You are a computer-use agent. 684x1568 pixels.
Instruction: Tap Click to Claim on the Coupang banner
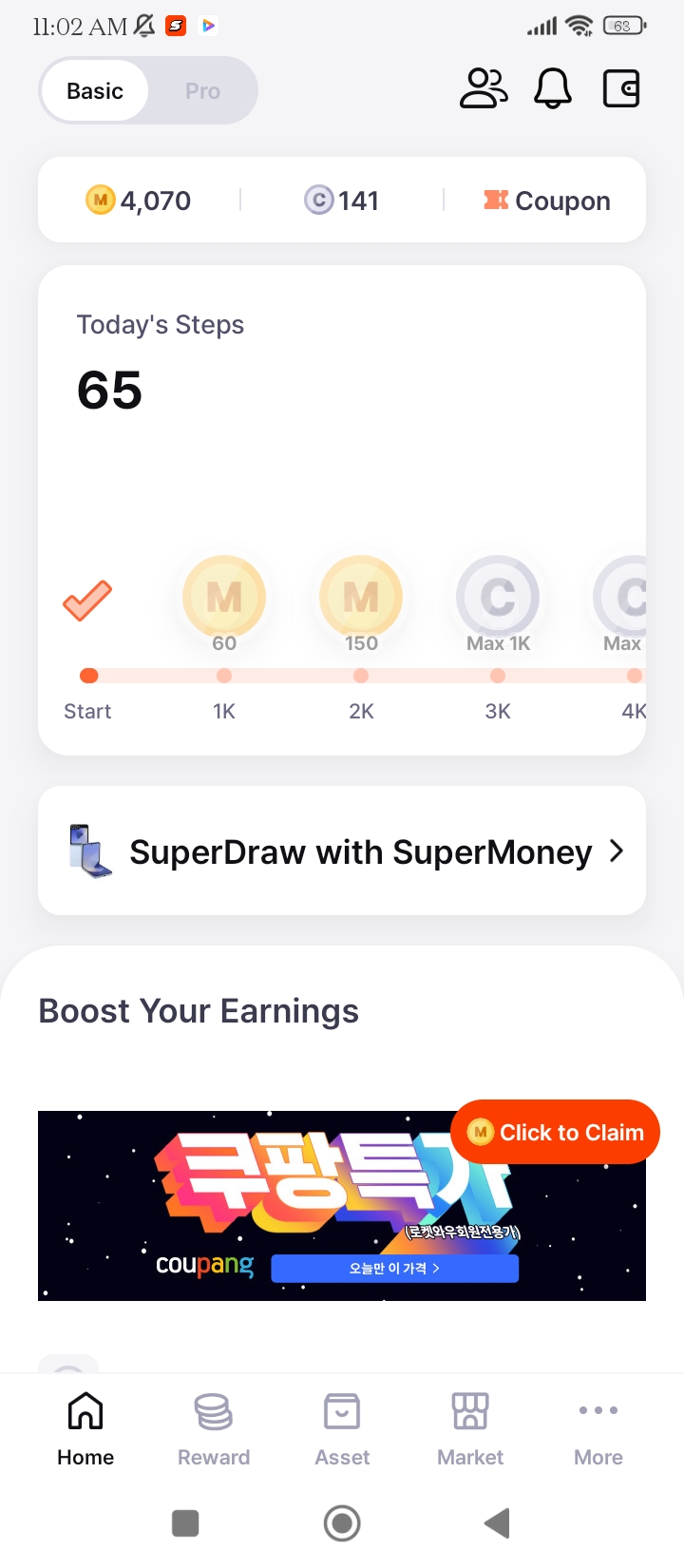click(x=556, y=1132)
